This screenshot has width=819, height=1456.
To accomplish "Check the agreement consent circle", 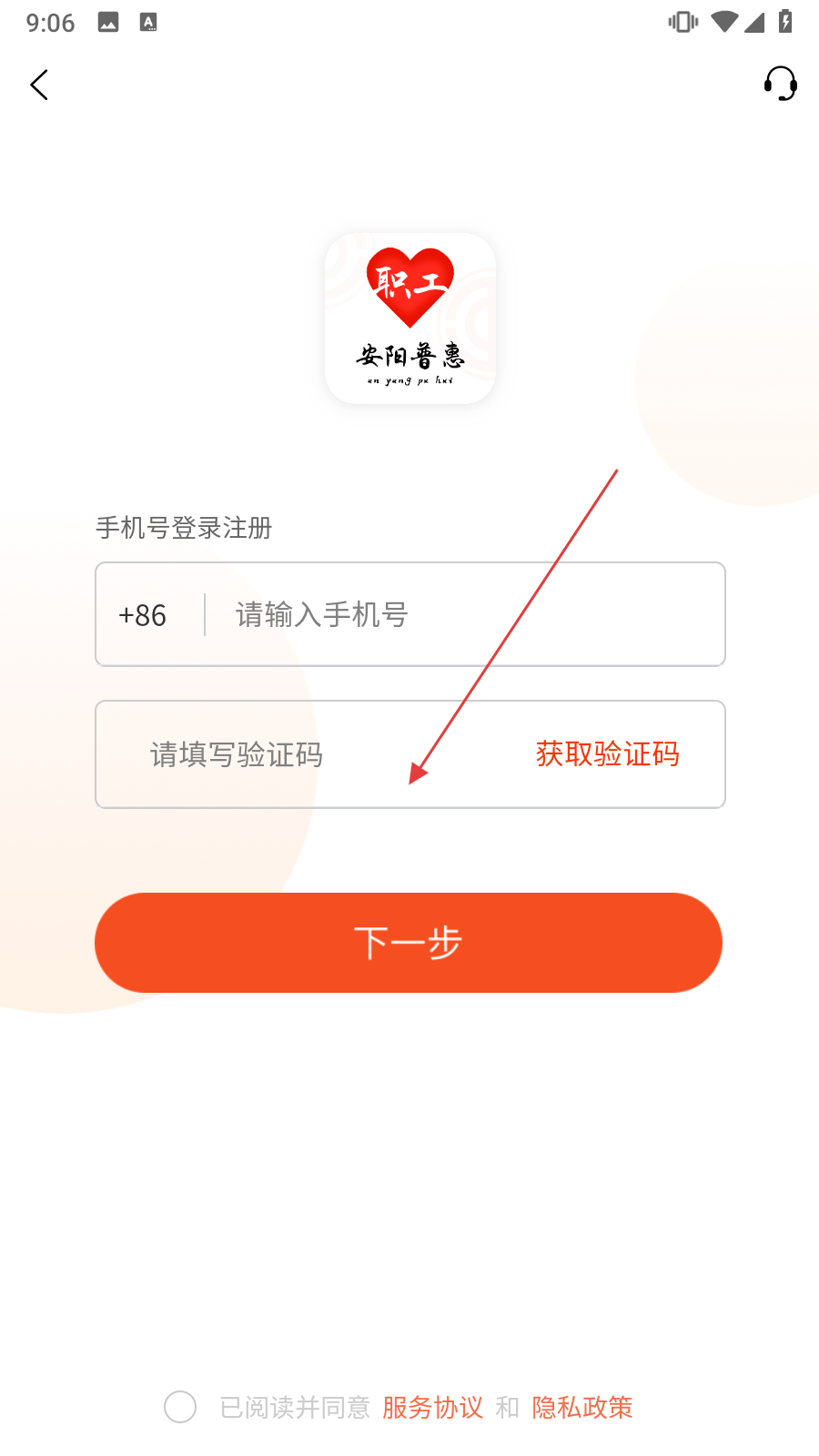I will coord(180,1407).
